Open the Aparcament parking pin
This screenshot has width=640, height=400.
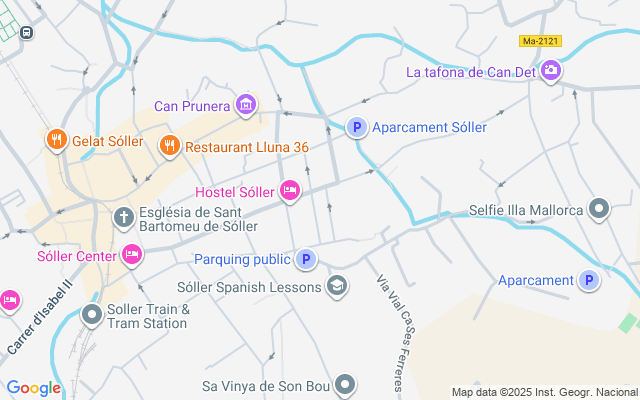click(x=589, y=280)
